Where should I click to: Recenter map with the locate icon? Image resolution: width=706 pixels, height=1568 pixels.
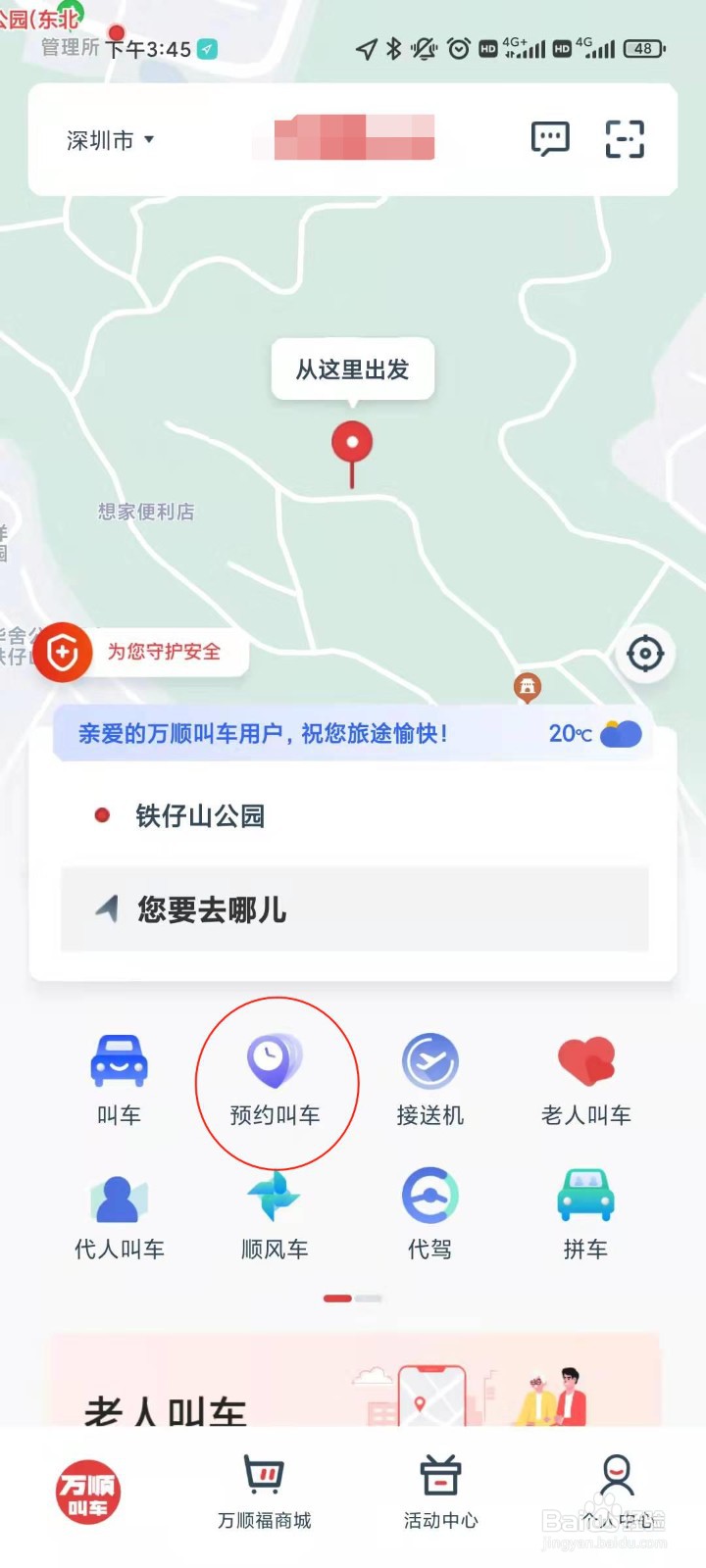pyautogui.click(x=645, y=653)
